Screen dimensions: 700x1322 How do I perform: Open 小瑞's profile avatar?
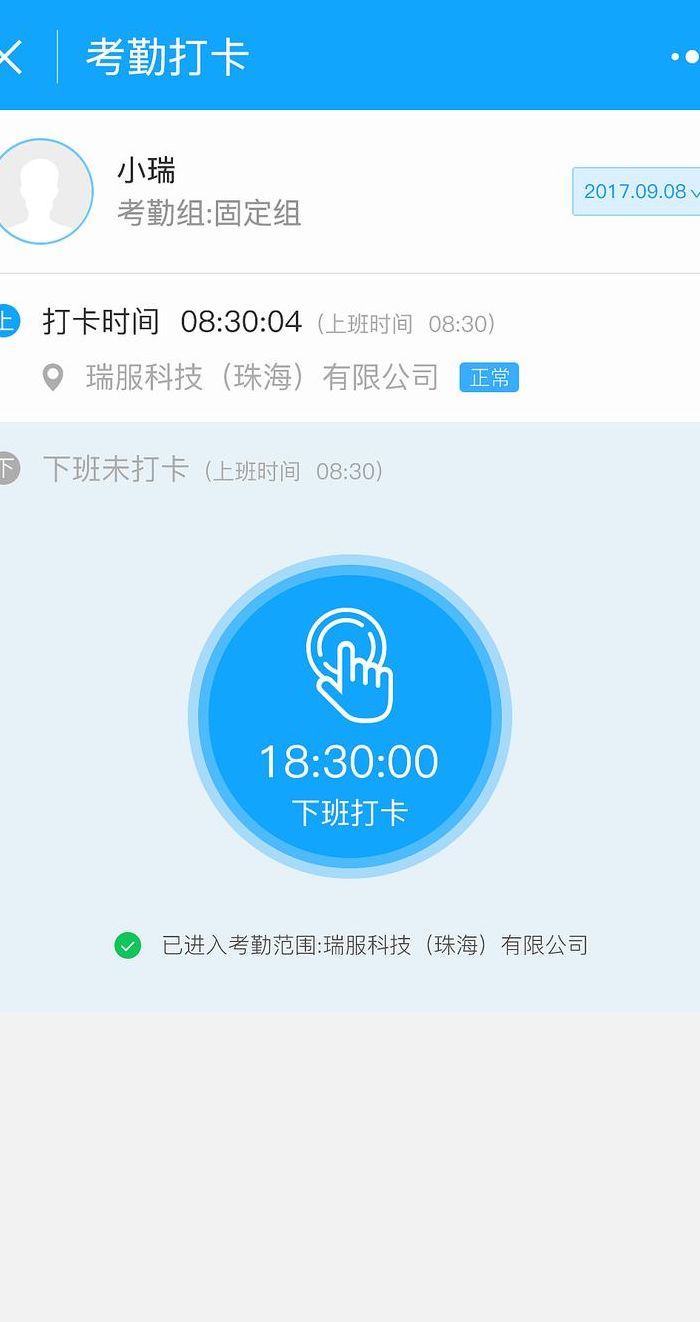(x=43, y=191)
